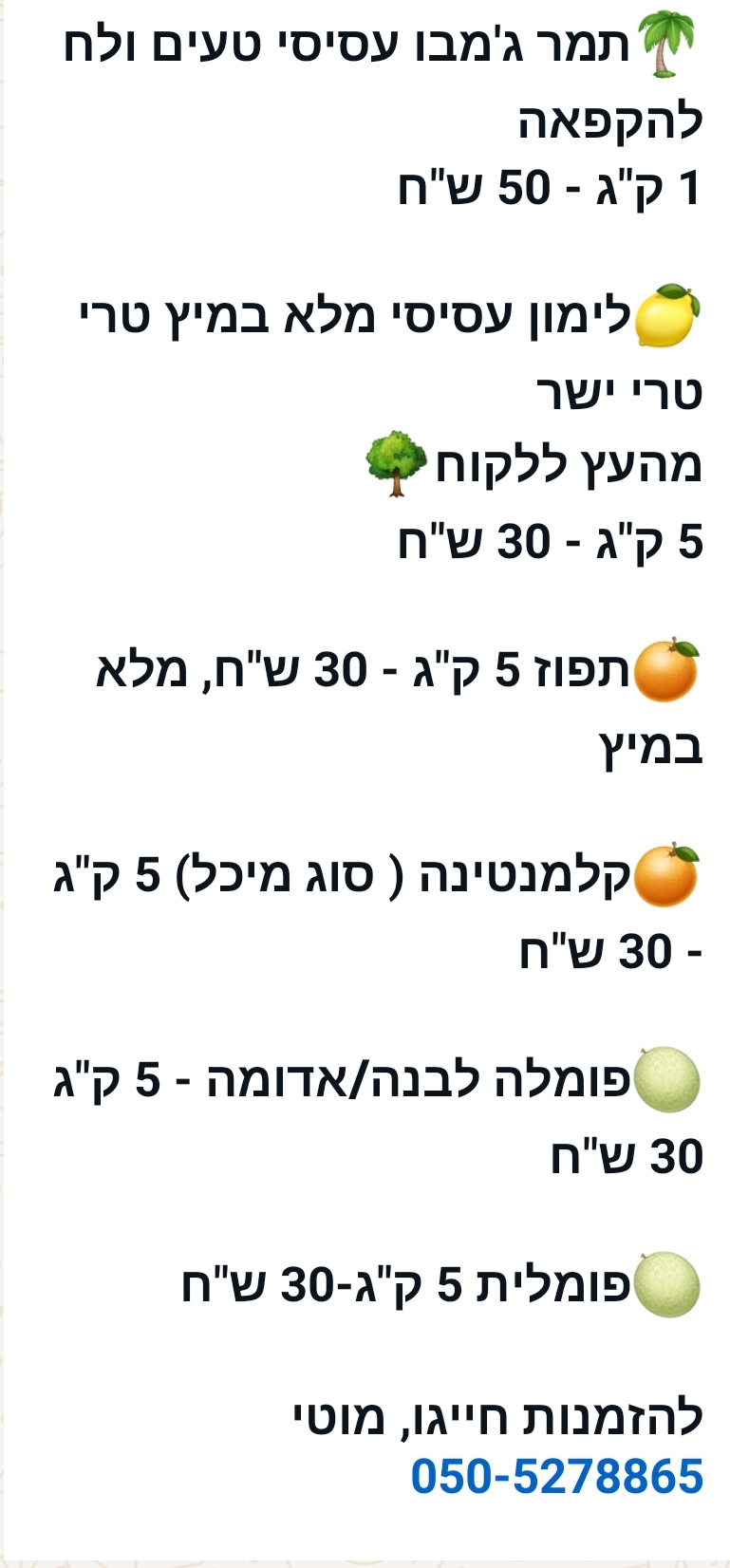
Task: Call the phone number 050-5278865
Action: 556,1477
